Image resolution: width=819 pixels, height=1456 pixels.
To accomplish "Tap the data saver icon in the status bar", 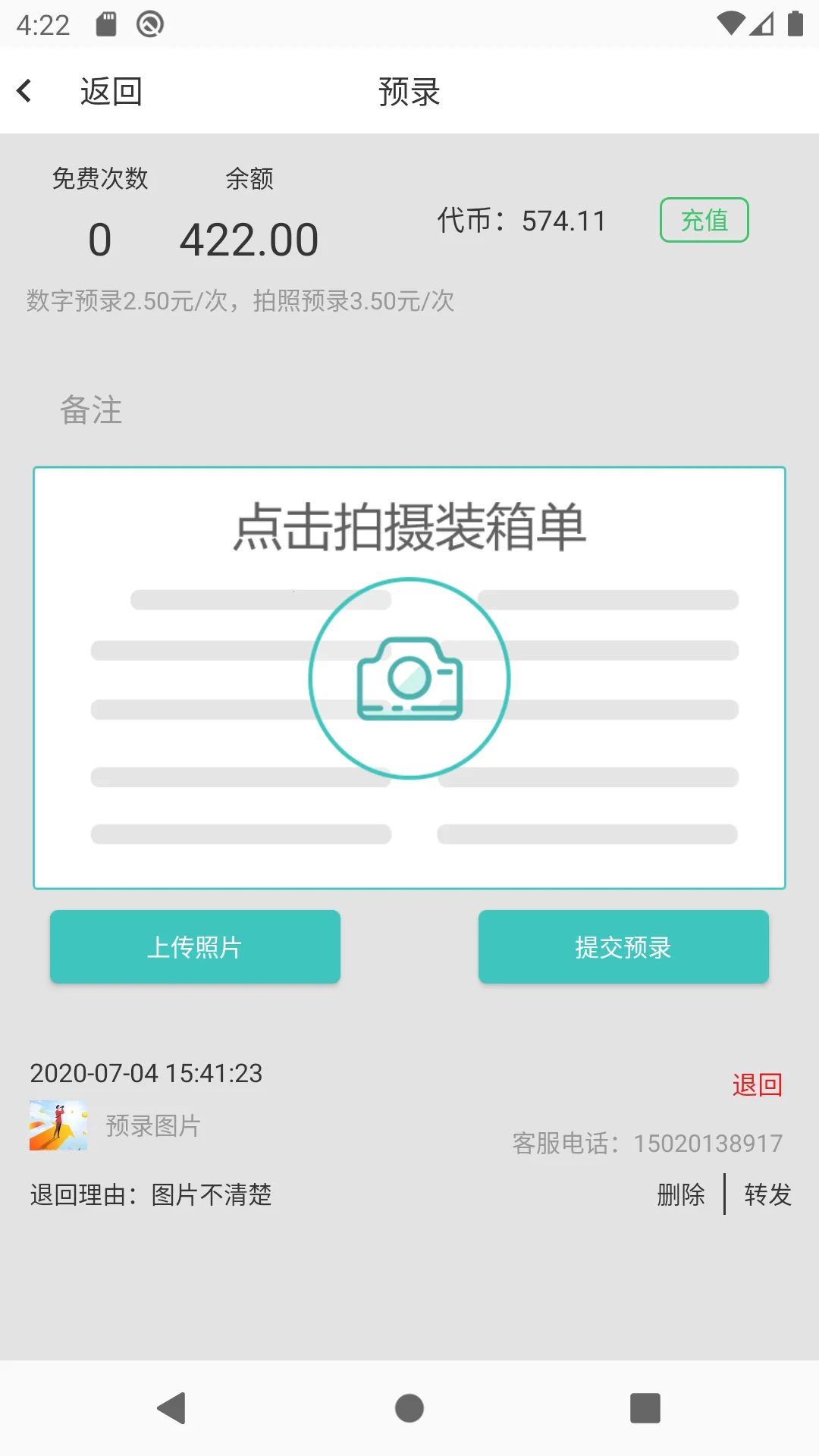I will [149, 24].
